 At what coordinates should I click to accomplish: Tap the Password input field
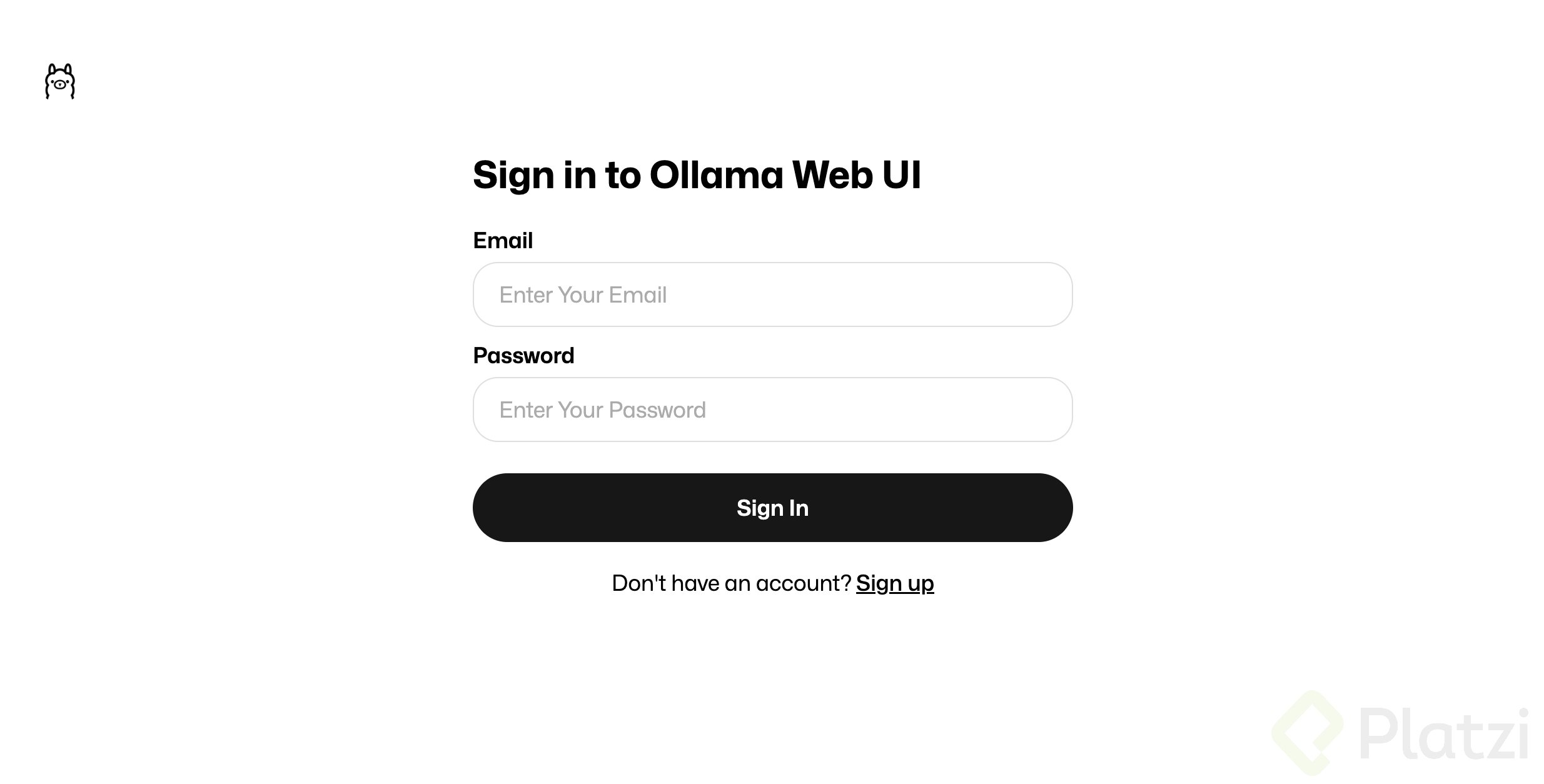[x=772, y=410]
